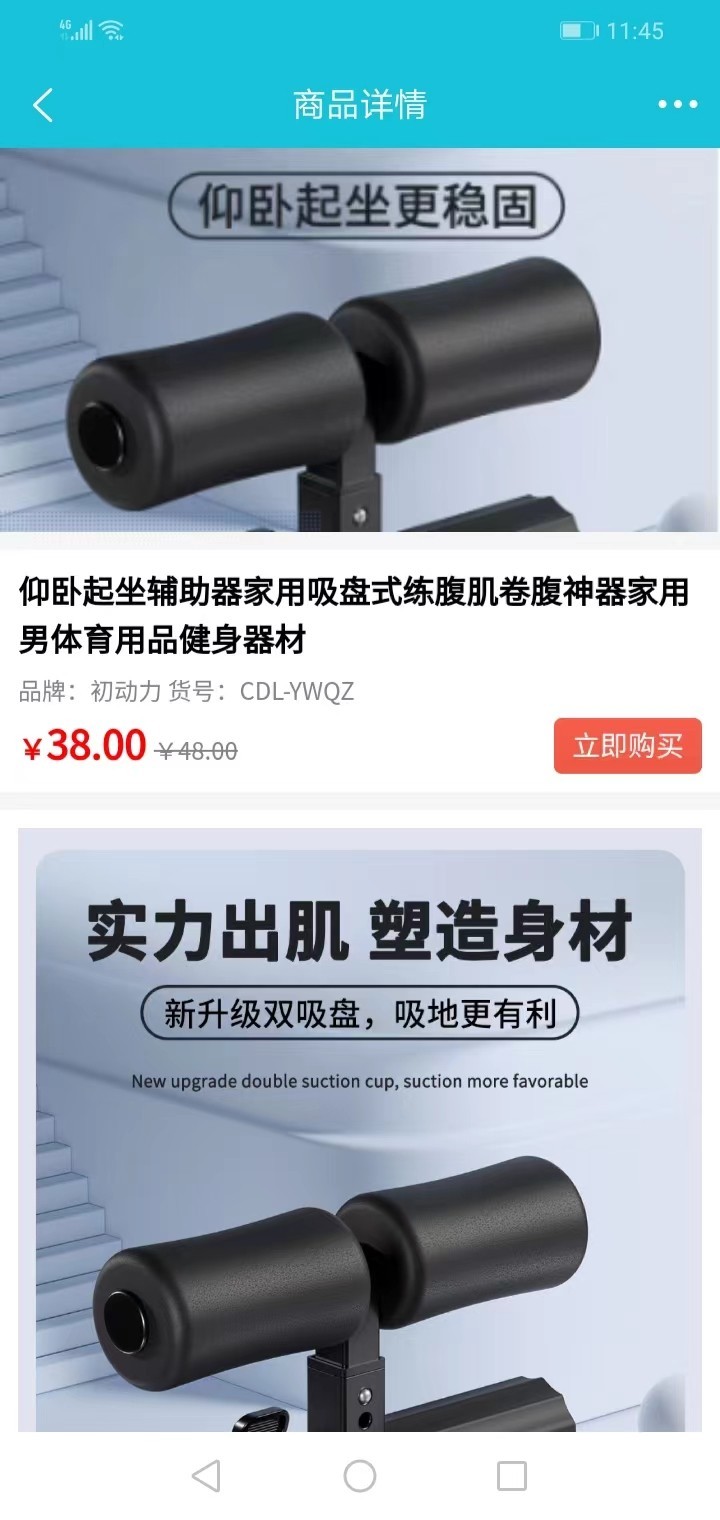The width and height of the screenshot is (720, 1520).
Task: Tap the clock showing 11:45
Action: click(637, 31)
